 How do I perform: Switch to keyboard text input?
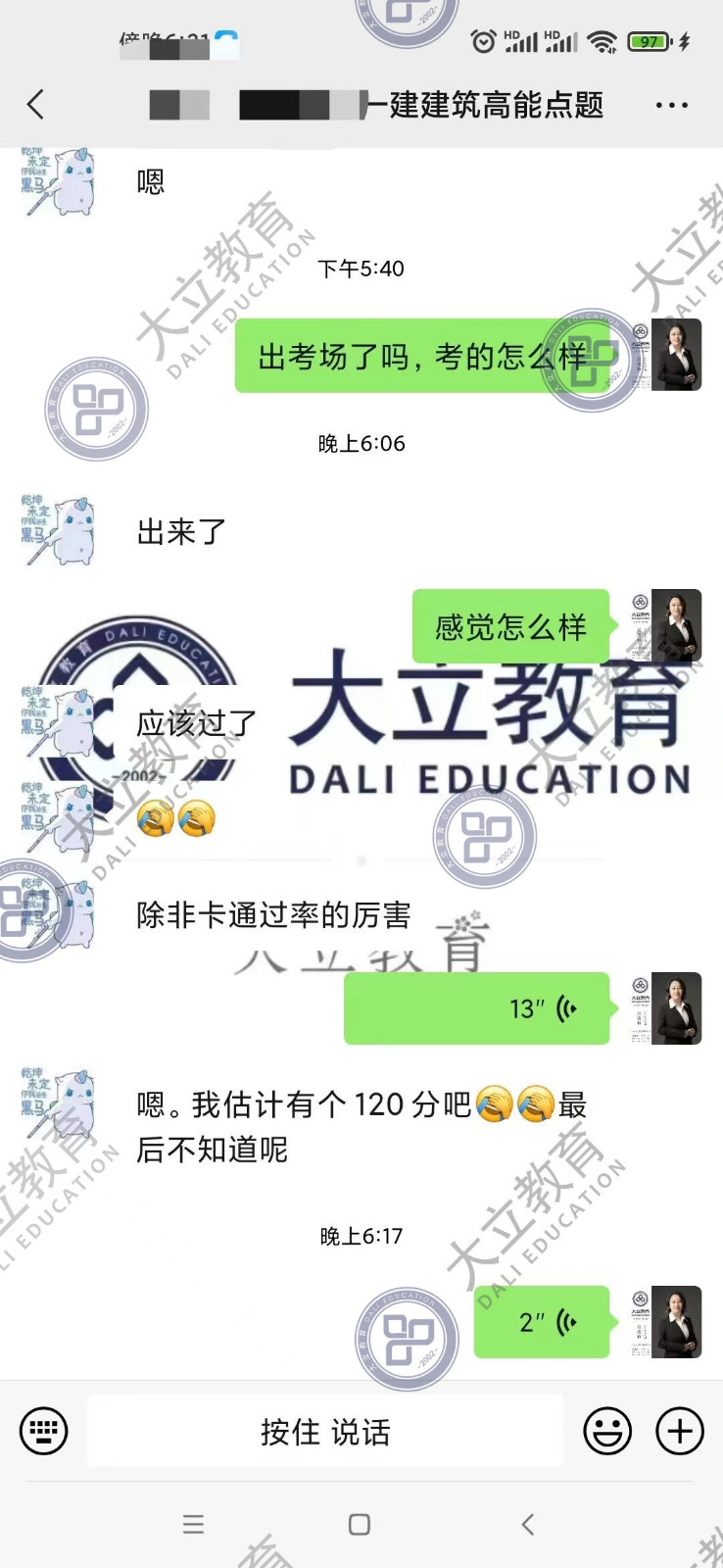44,1432
